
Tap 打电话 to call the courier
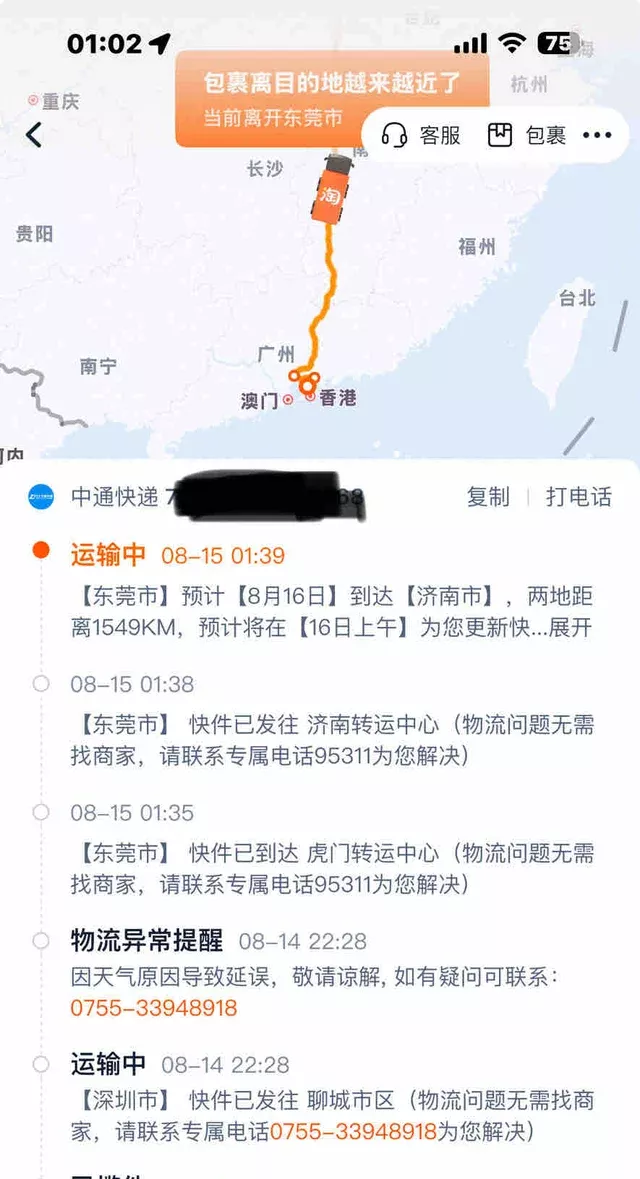[x=578, y=497]
